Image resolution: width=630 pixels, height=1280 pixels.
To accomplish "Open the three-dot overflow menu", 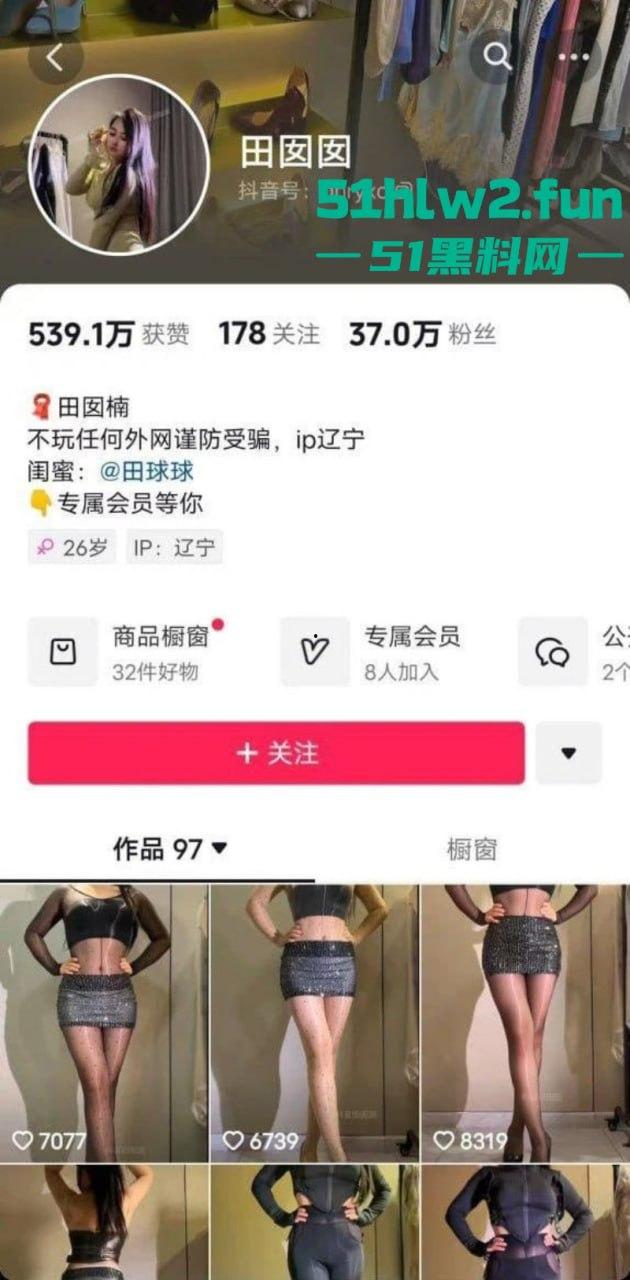I will tap(573, 57).
